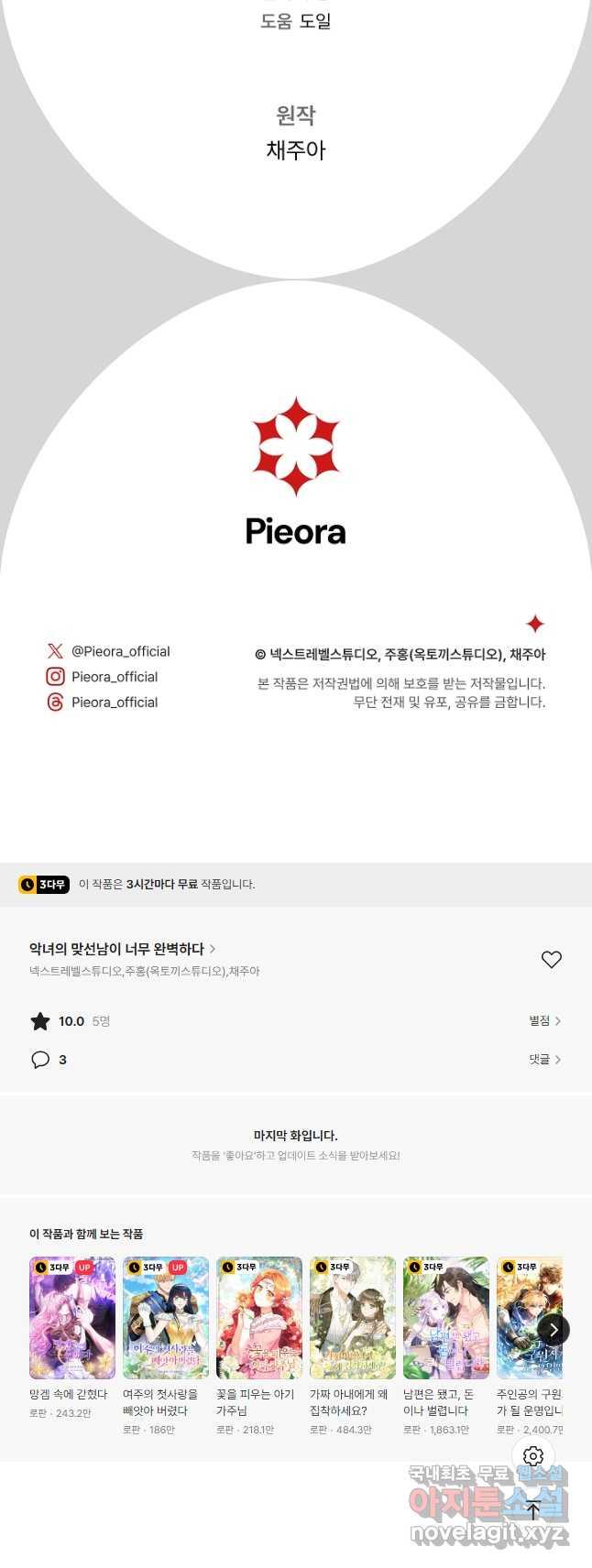Image resolution: width=592 pixels, height=1568 pixels.
Task: Open the 댓글 comments section
Action: (x=544, y=1059)
